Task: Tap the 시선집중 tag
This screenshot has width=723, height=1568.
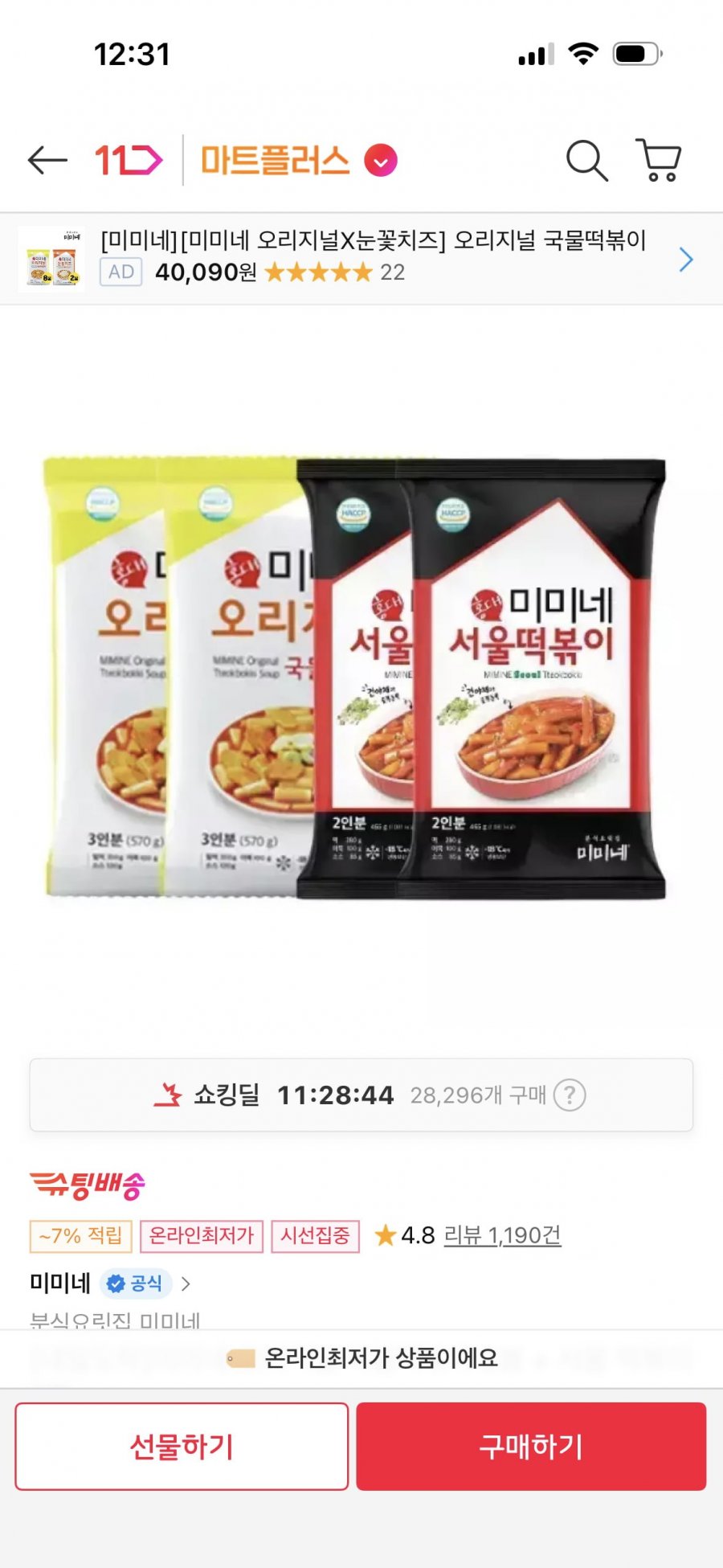Action: (315, 1237)
